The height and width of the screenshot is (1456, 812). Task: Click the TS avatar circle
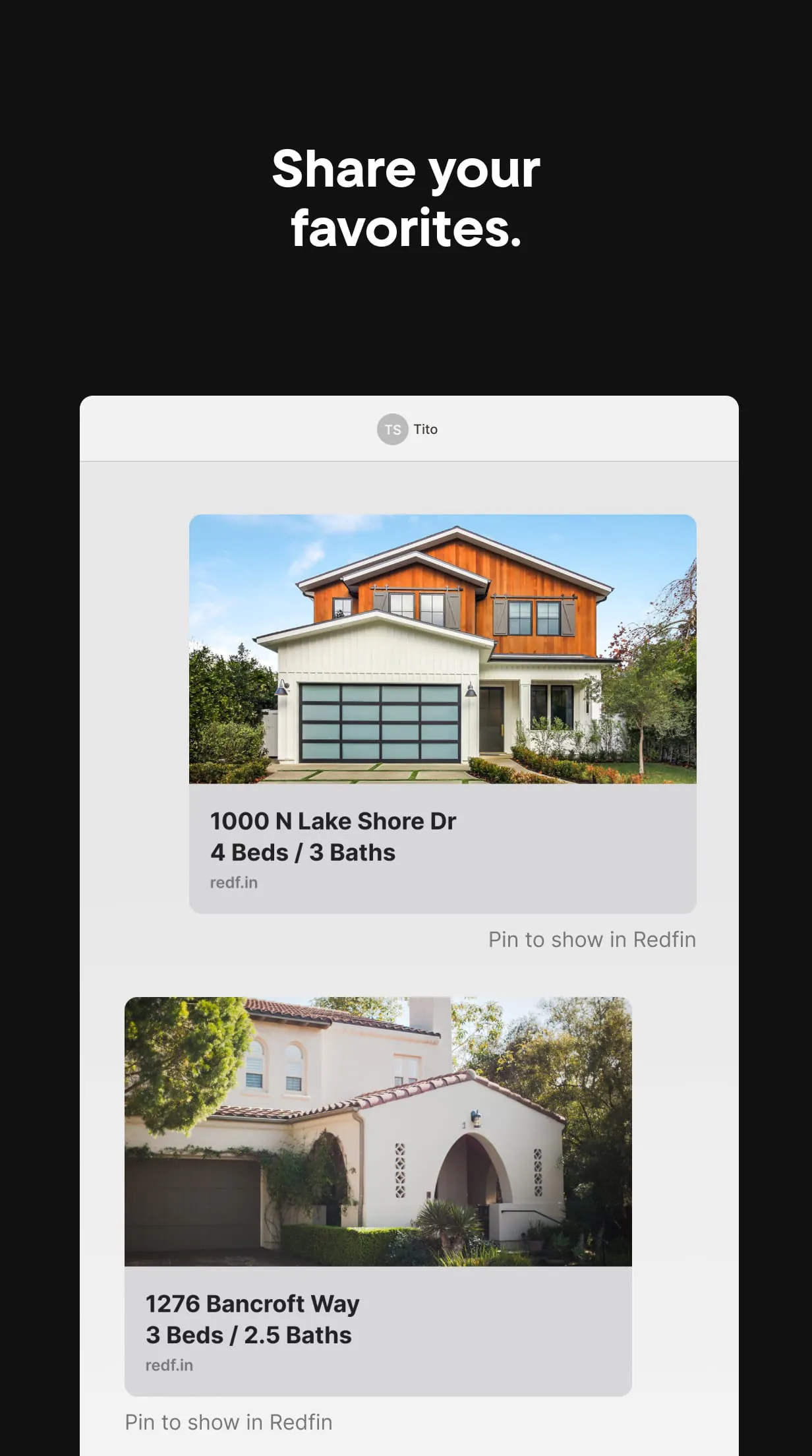[394, 429]
